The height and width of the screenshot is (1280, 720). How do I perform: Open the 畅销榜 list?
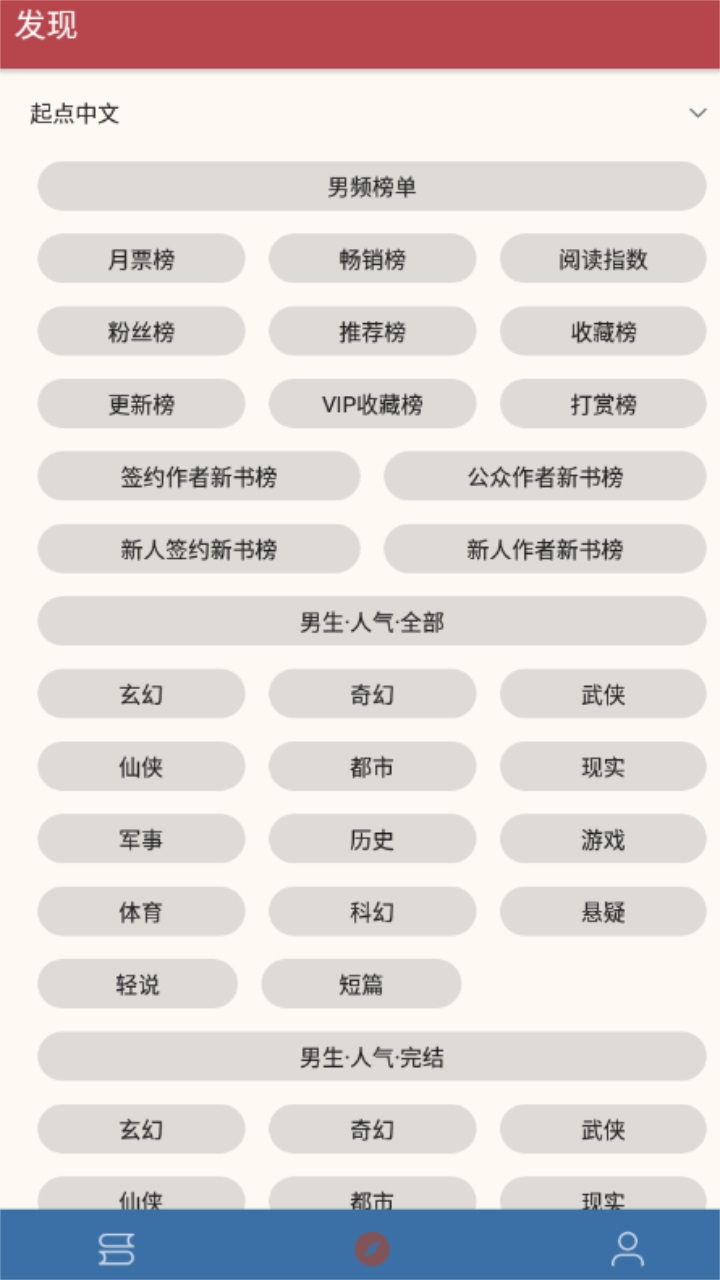(372, 259)
